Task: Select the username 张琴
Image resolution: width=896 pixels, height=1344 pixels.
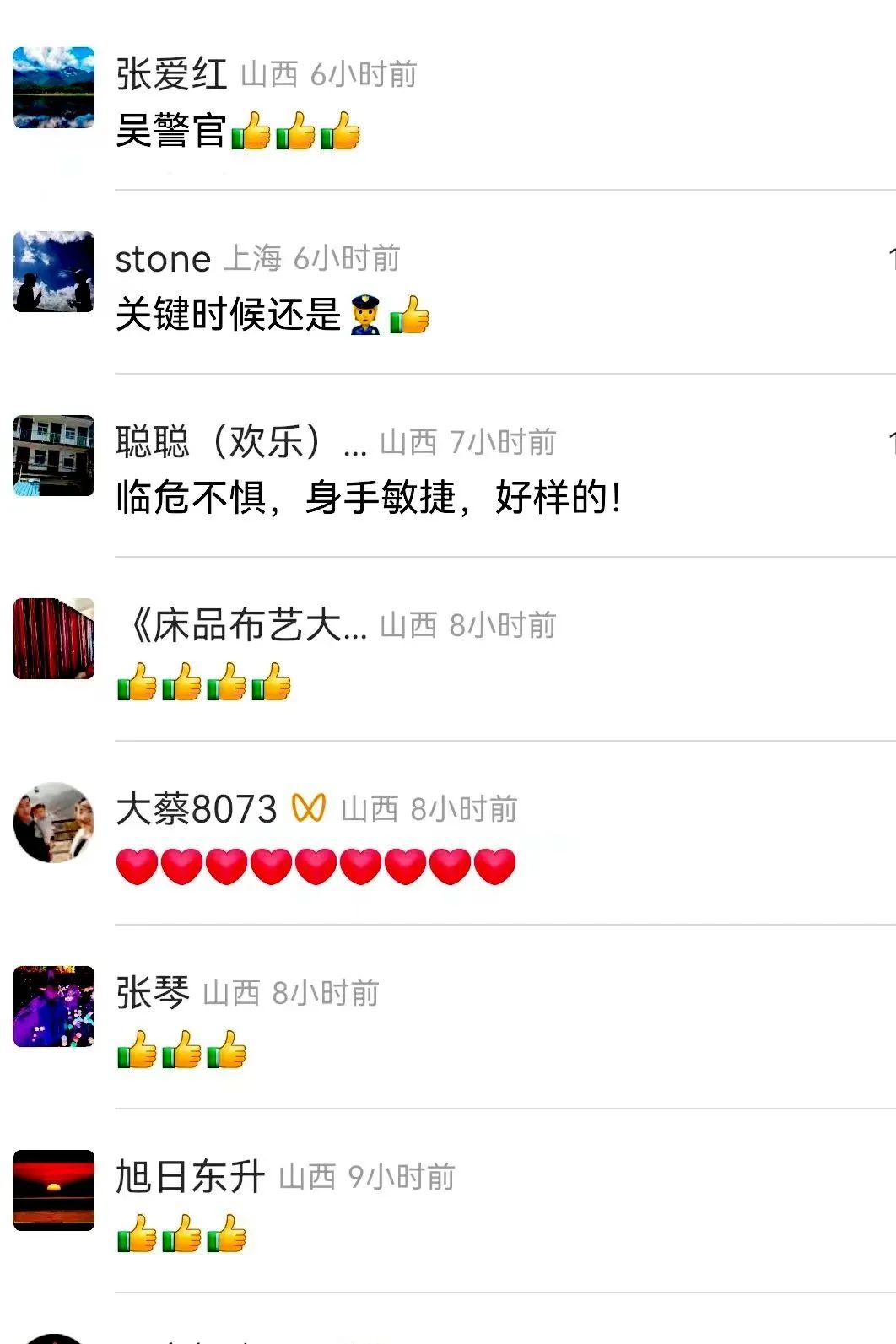Action: coord(153,993)
